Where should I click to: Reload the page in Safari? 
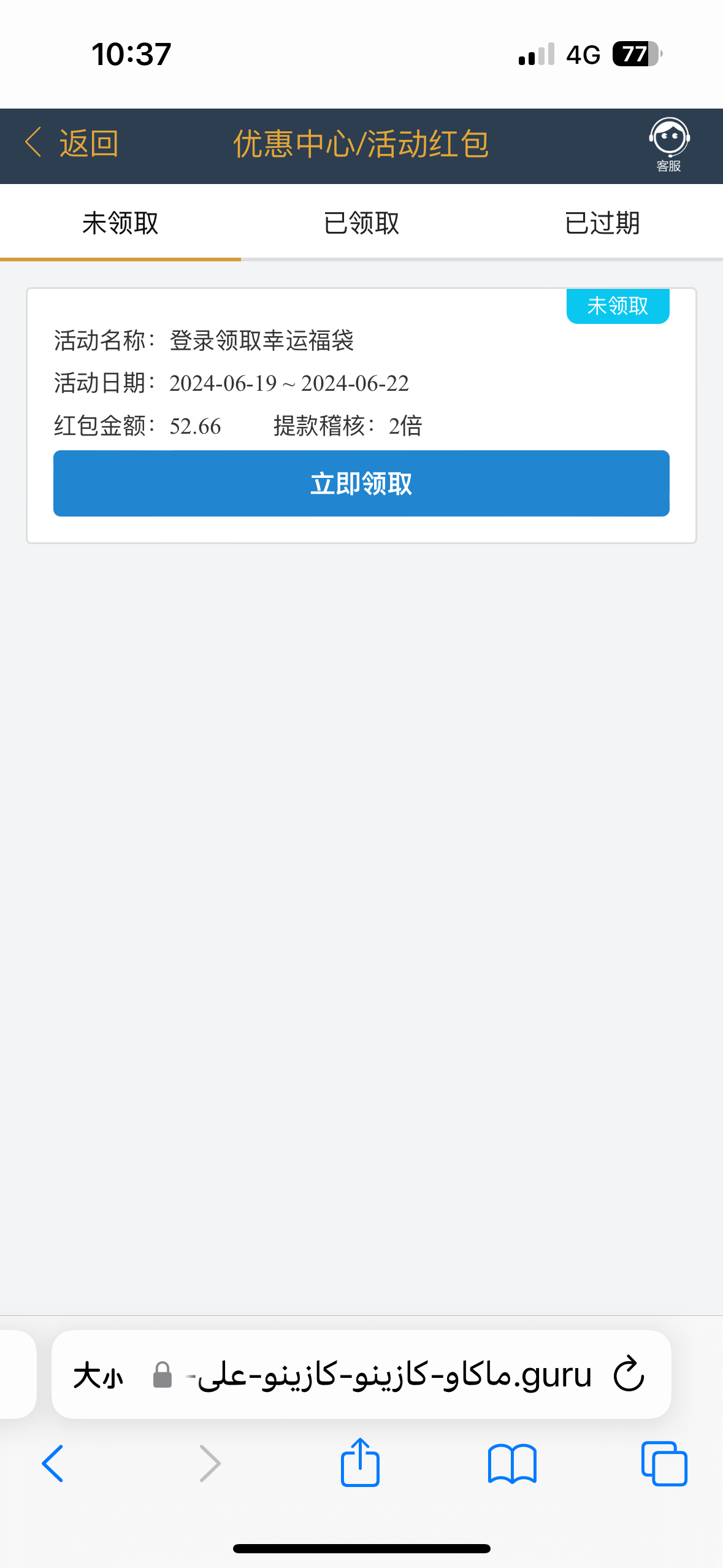629,1375
